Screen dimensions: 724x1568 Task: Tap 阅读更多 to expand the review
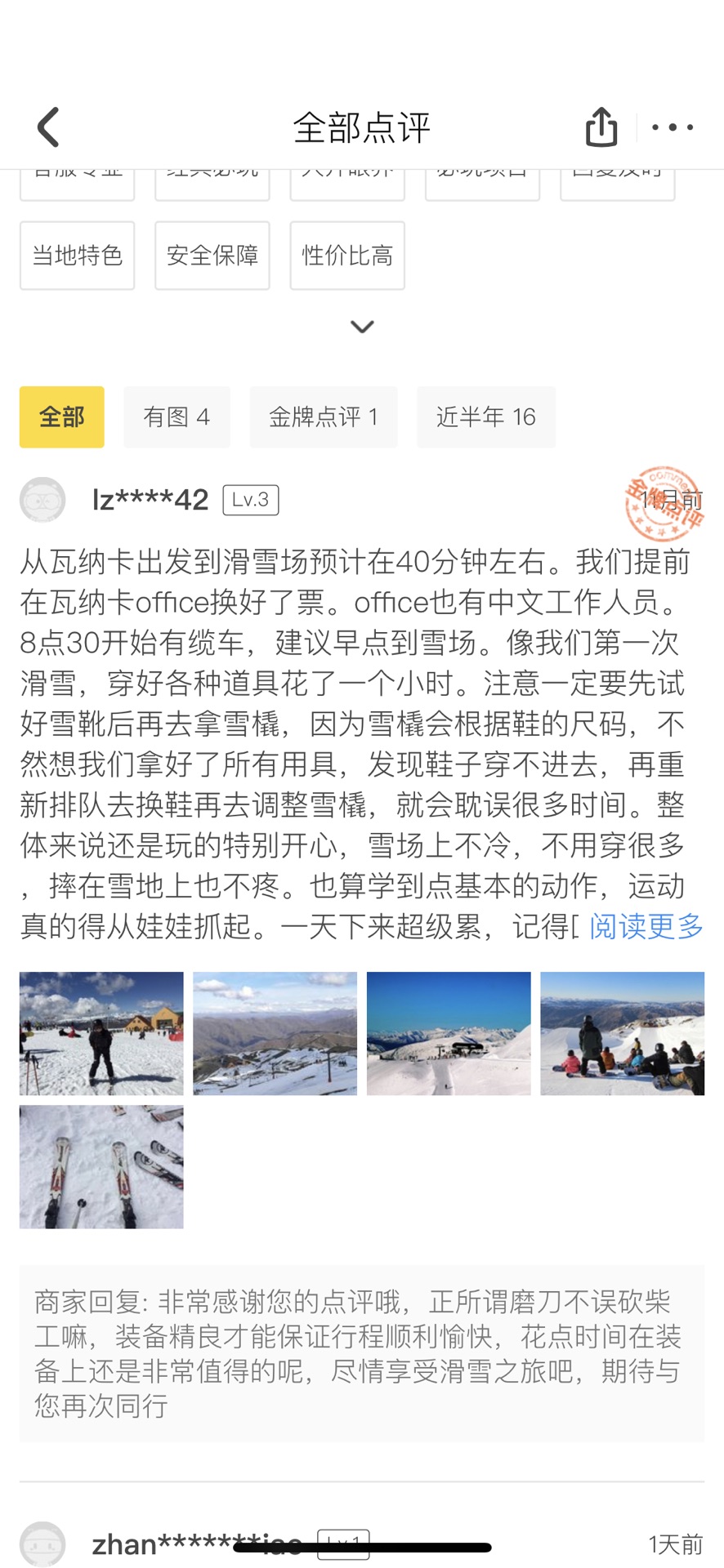646,926
